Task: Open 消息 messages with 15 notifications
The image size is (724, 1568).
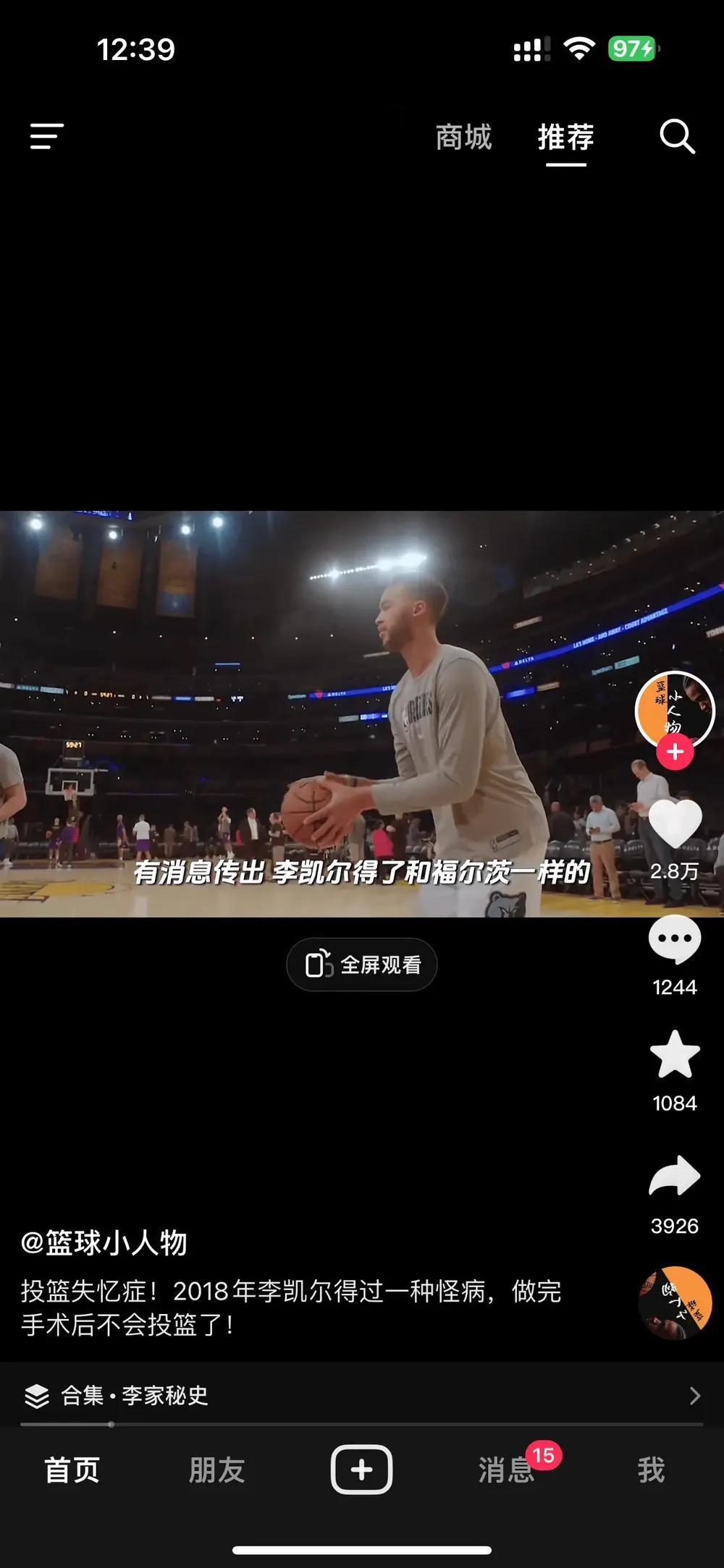Action: tap(506, 1469)
